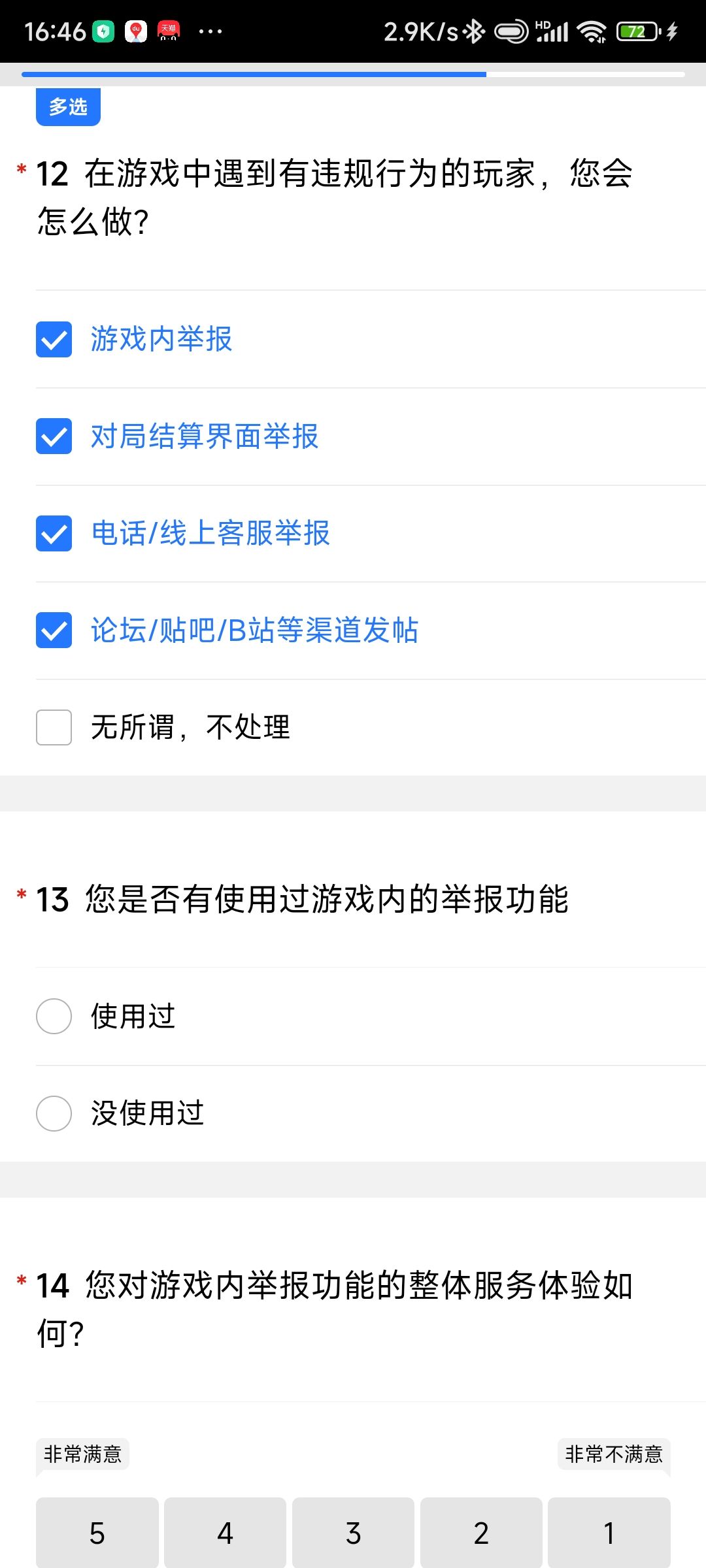Pick rating 1 for question 14

tap(609, 1533)
